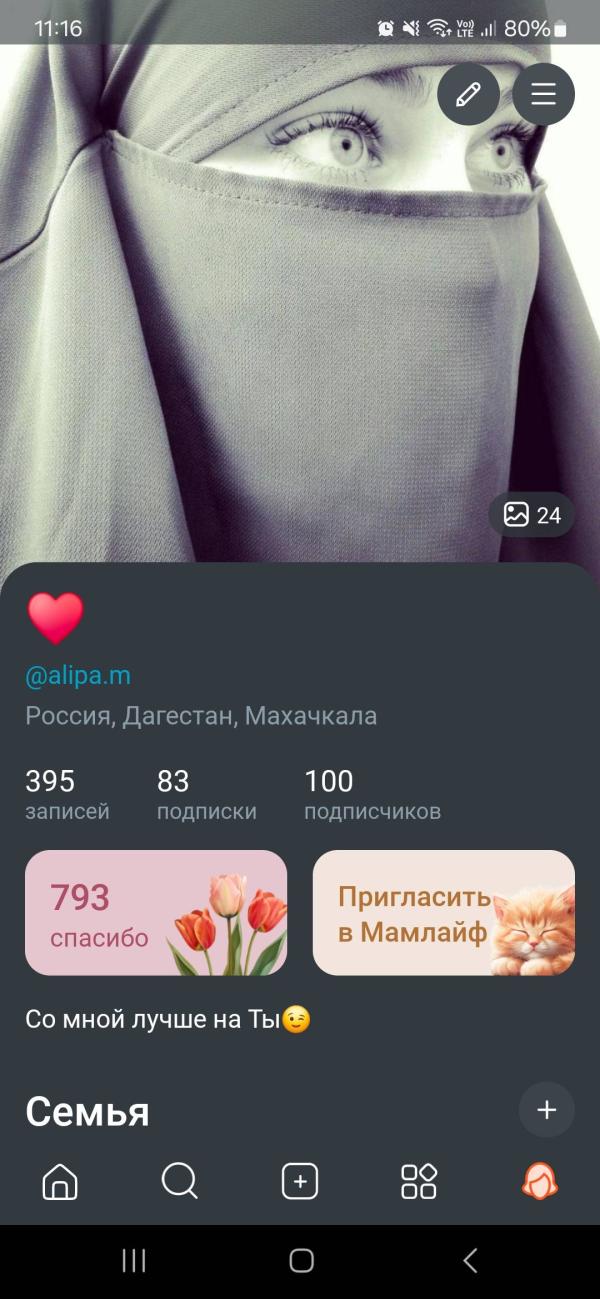The image size is (600, 1299).
Task: Open the recent apps view
Action: [x=133, y=1261]
